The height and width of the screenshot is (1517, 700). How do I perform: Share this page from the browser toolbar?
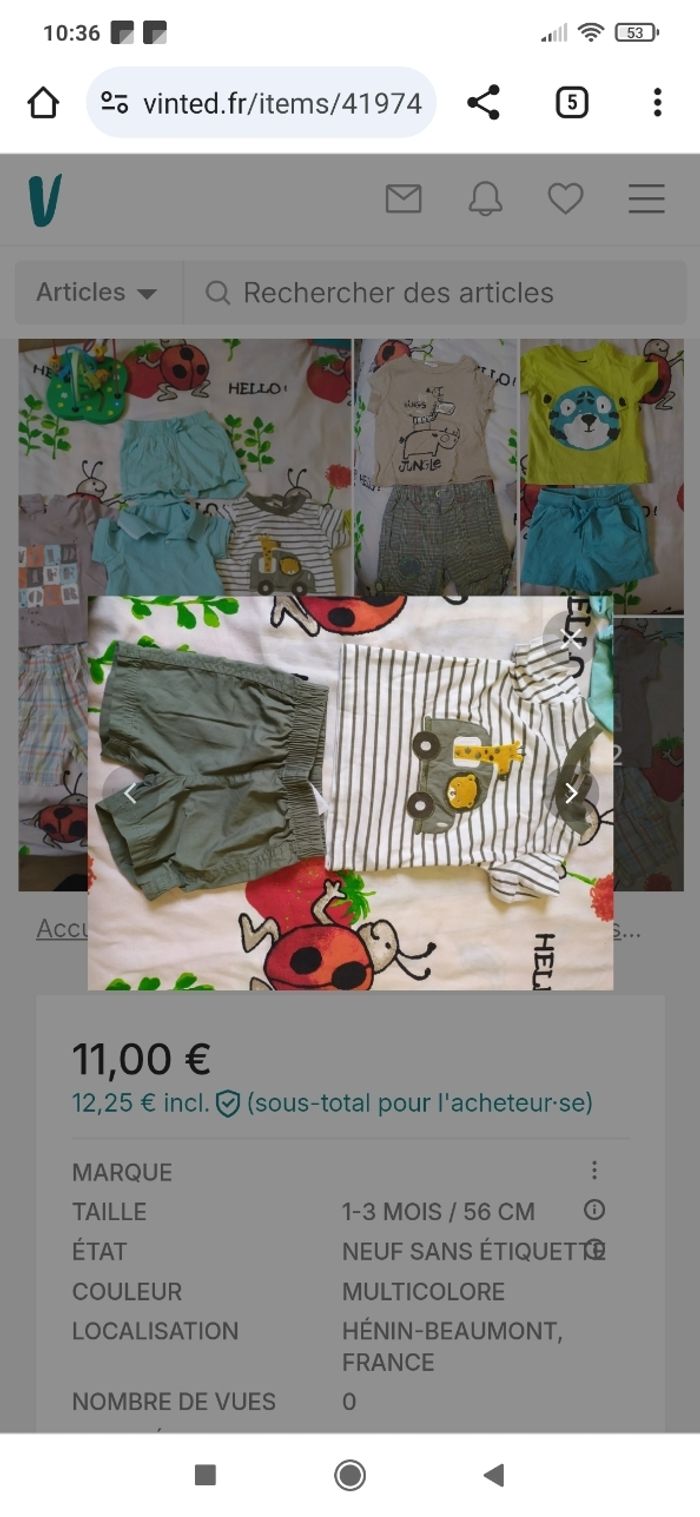point(483,102)
